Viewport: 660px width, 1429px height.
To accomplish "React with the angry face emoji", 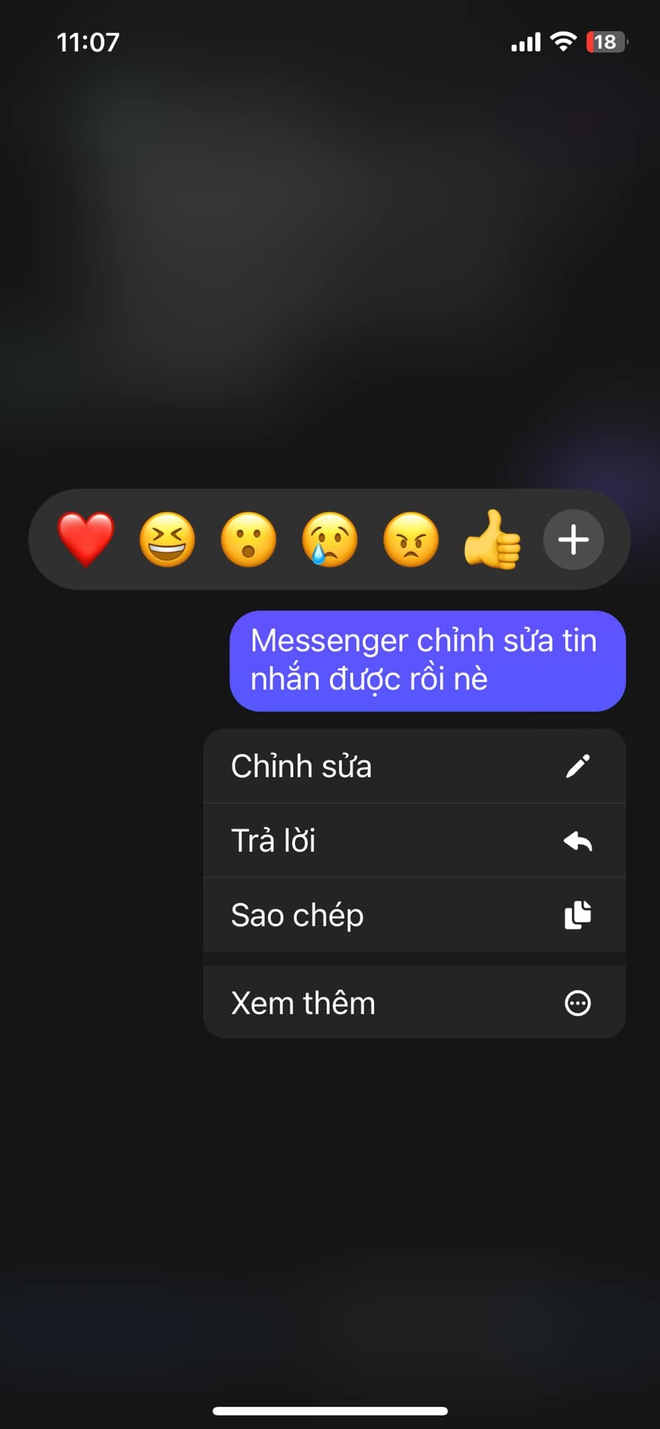I will [x=411, y=540].
